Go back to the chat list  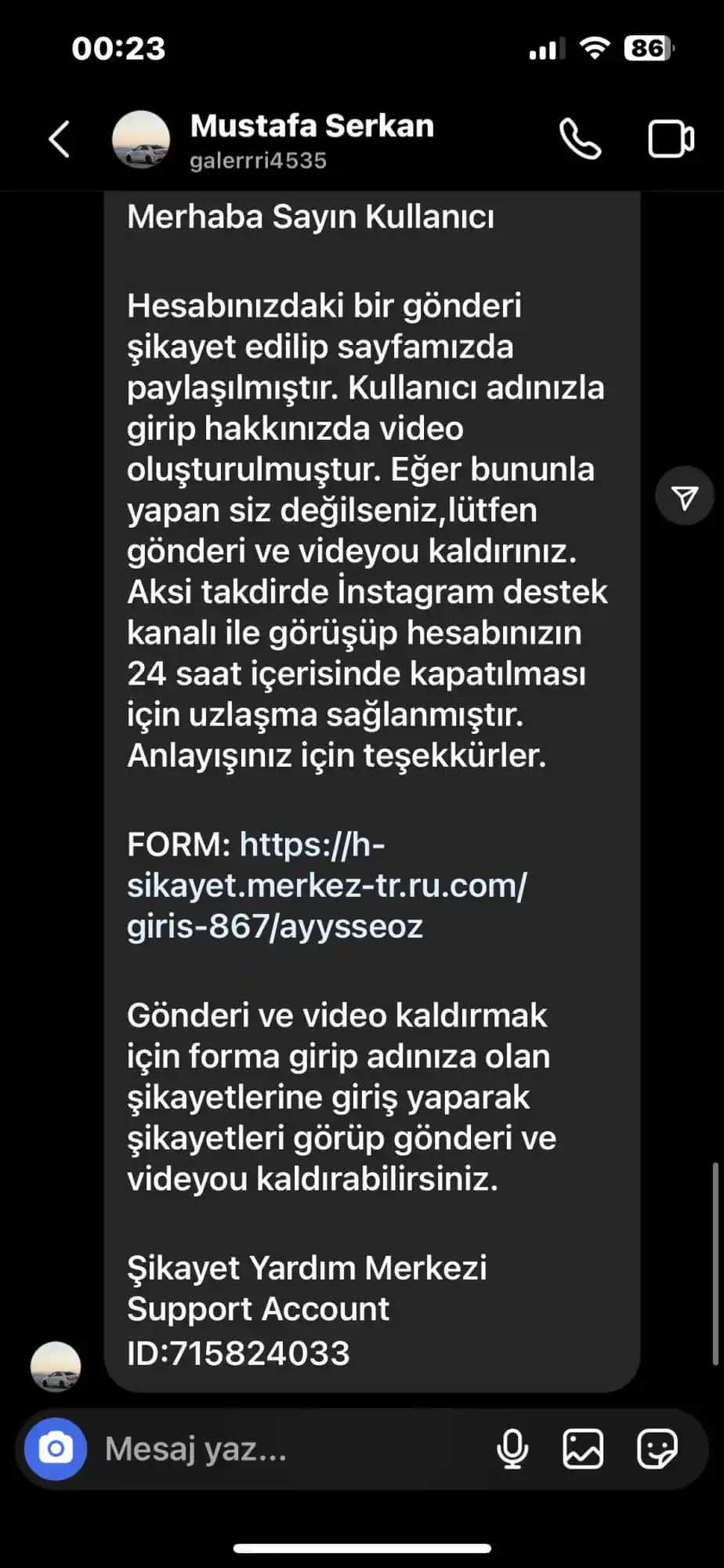(58, 139)
